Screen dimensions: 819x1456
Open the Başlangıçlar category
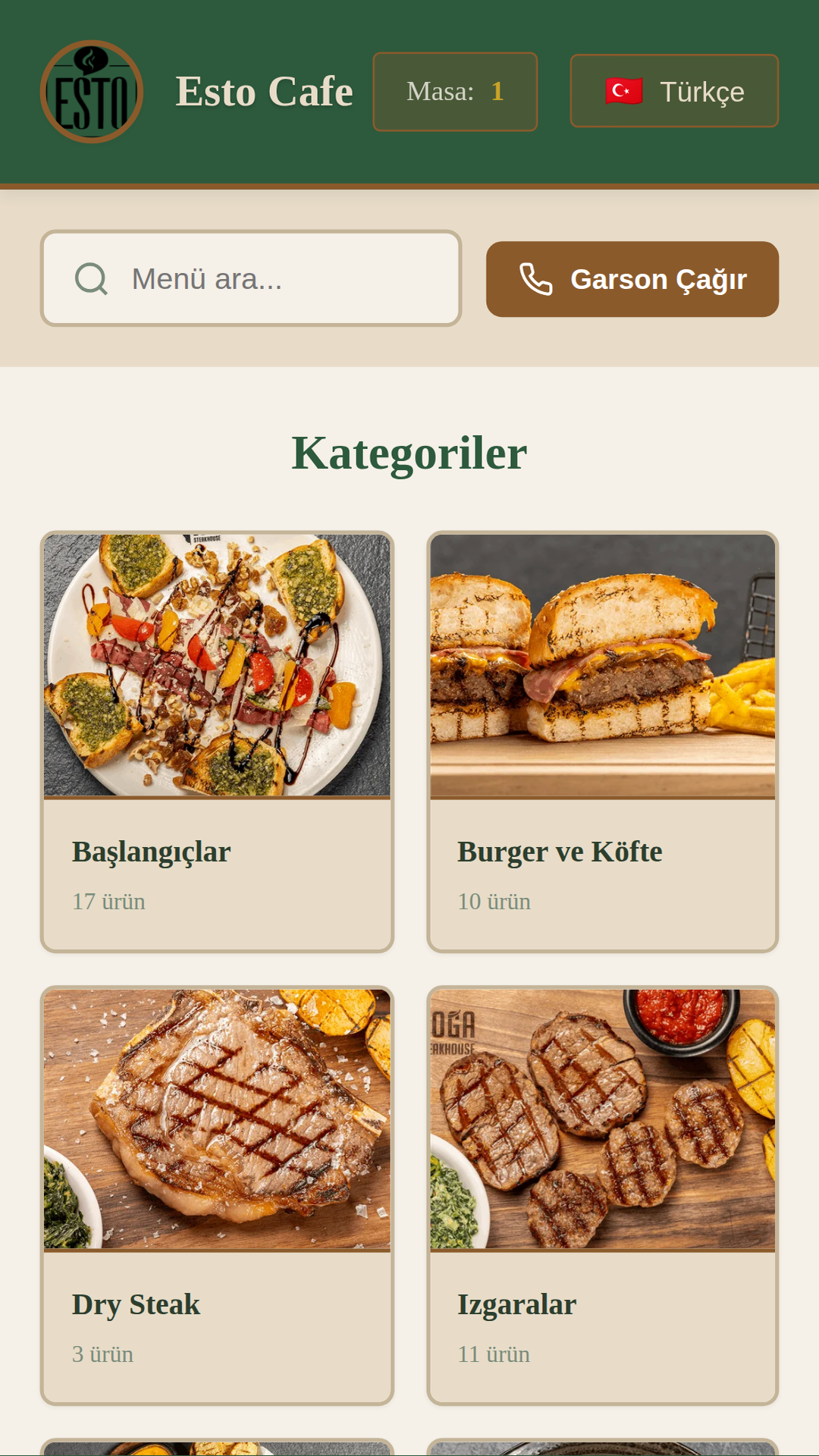click(x=217, y=742)
